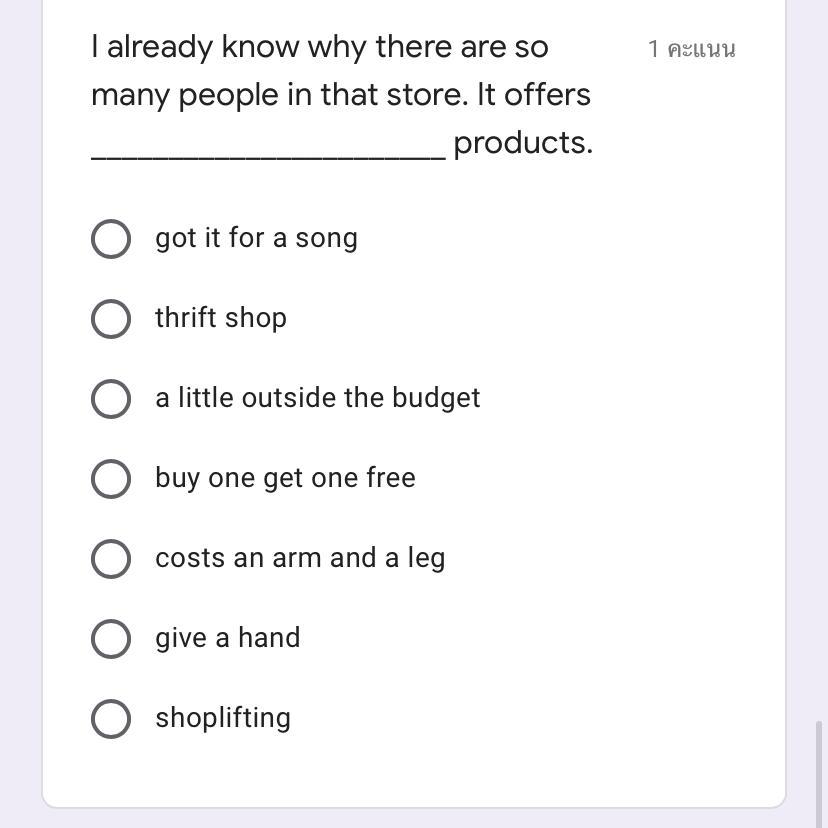Choose 'costs an arm and a leg'

coord(111,559)
